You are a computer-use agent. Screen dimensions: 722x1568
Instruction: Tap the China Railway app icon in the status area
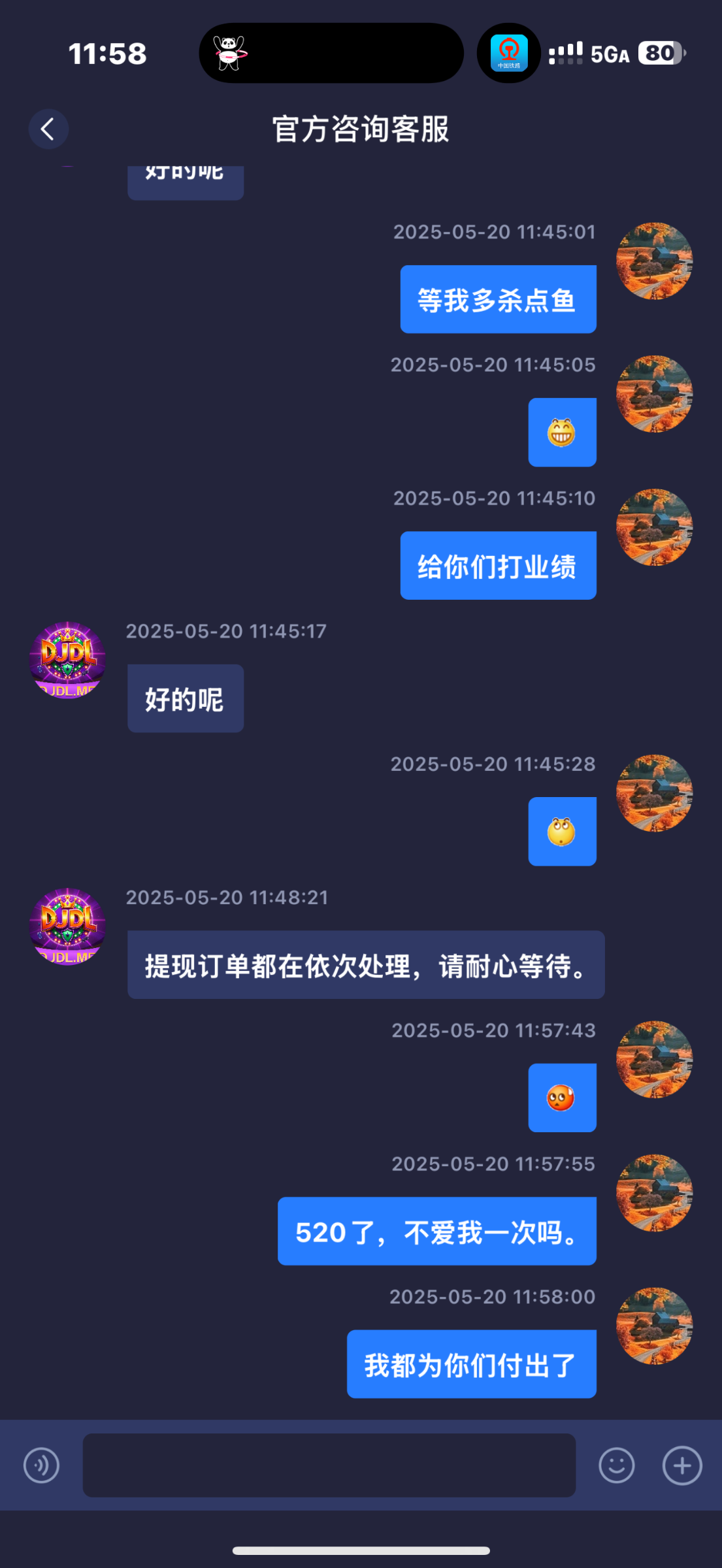[x=508, y=52]
